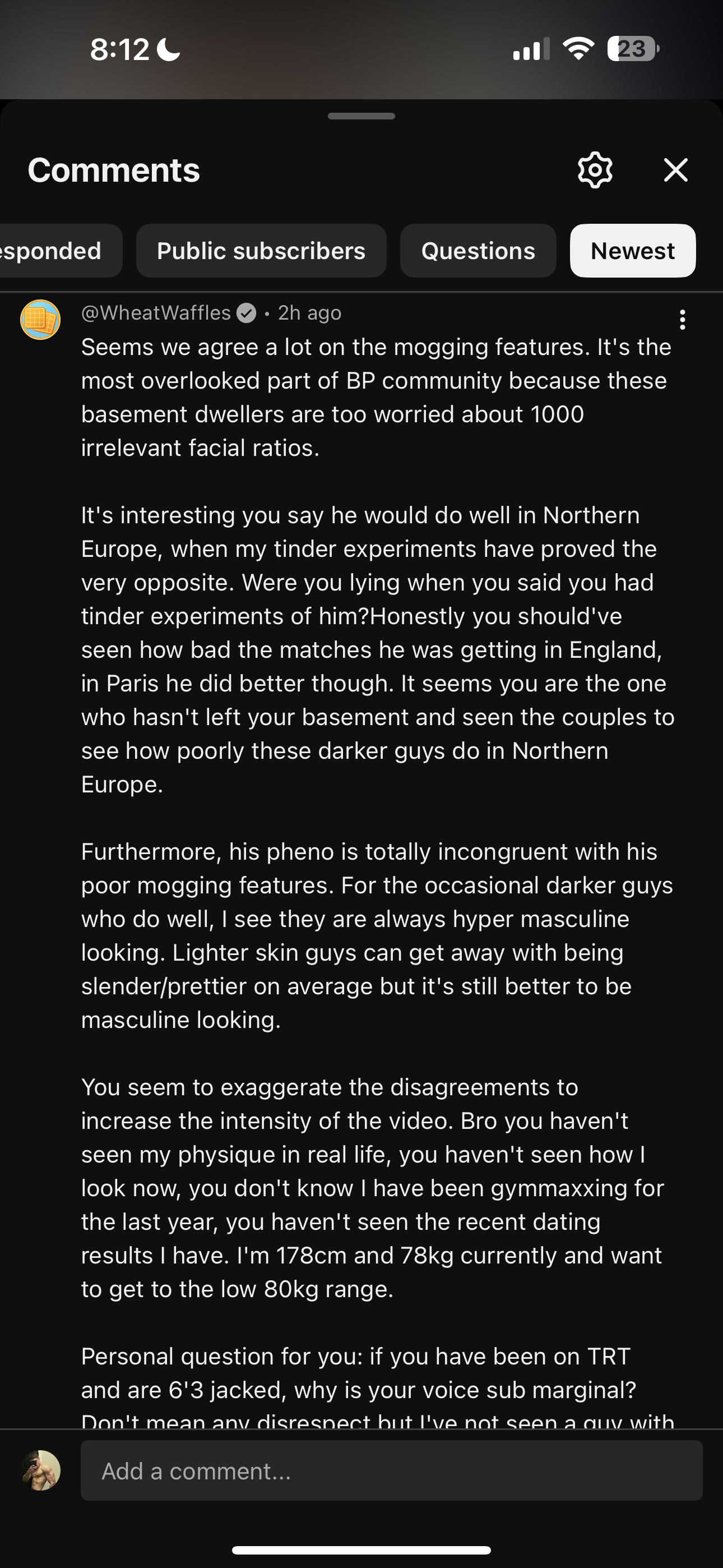The height and width of the screenshot is (1568, 723).
Task: Tap the Add a comment field
Action: 391,1470
